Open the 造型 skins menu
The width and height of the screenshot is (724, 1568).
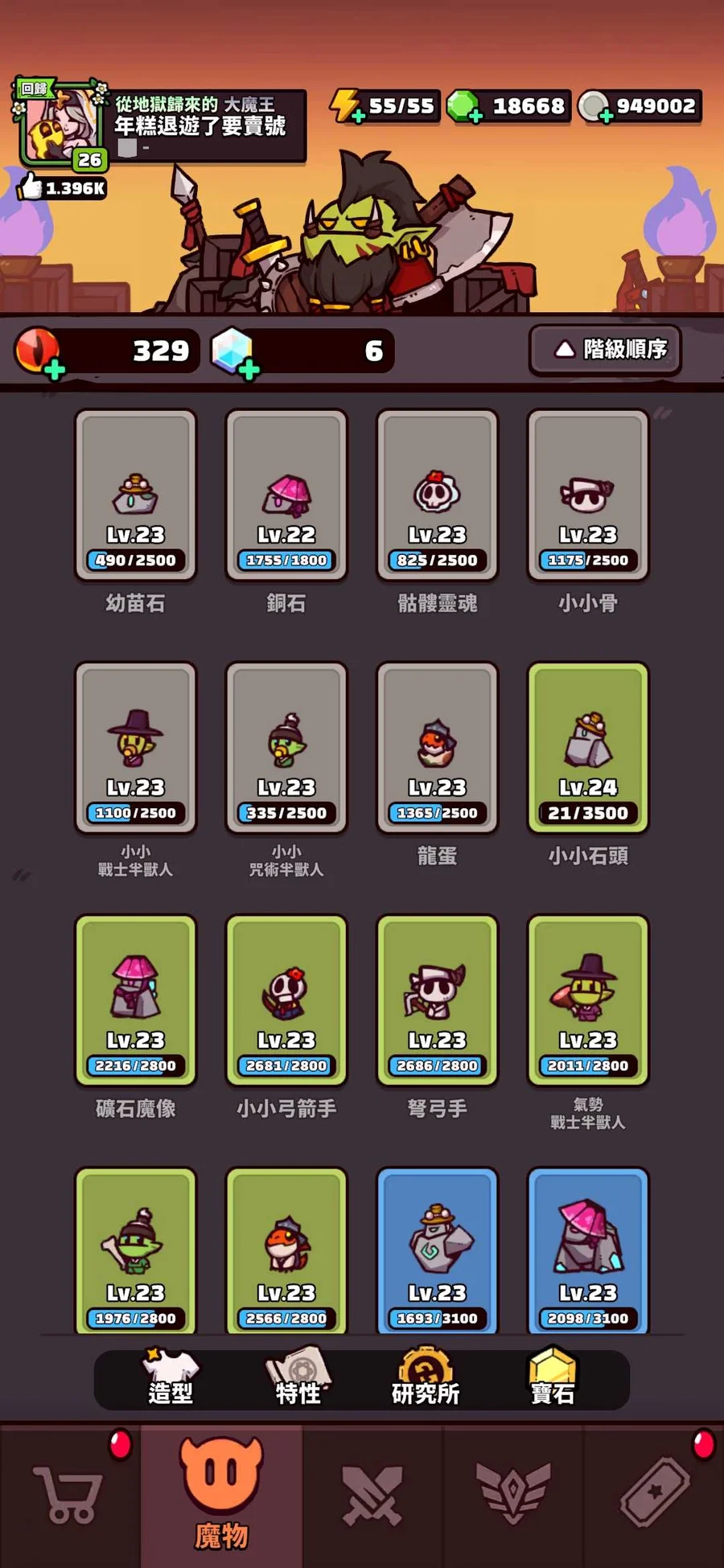[171, 1378]
